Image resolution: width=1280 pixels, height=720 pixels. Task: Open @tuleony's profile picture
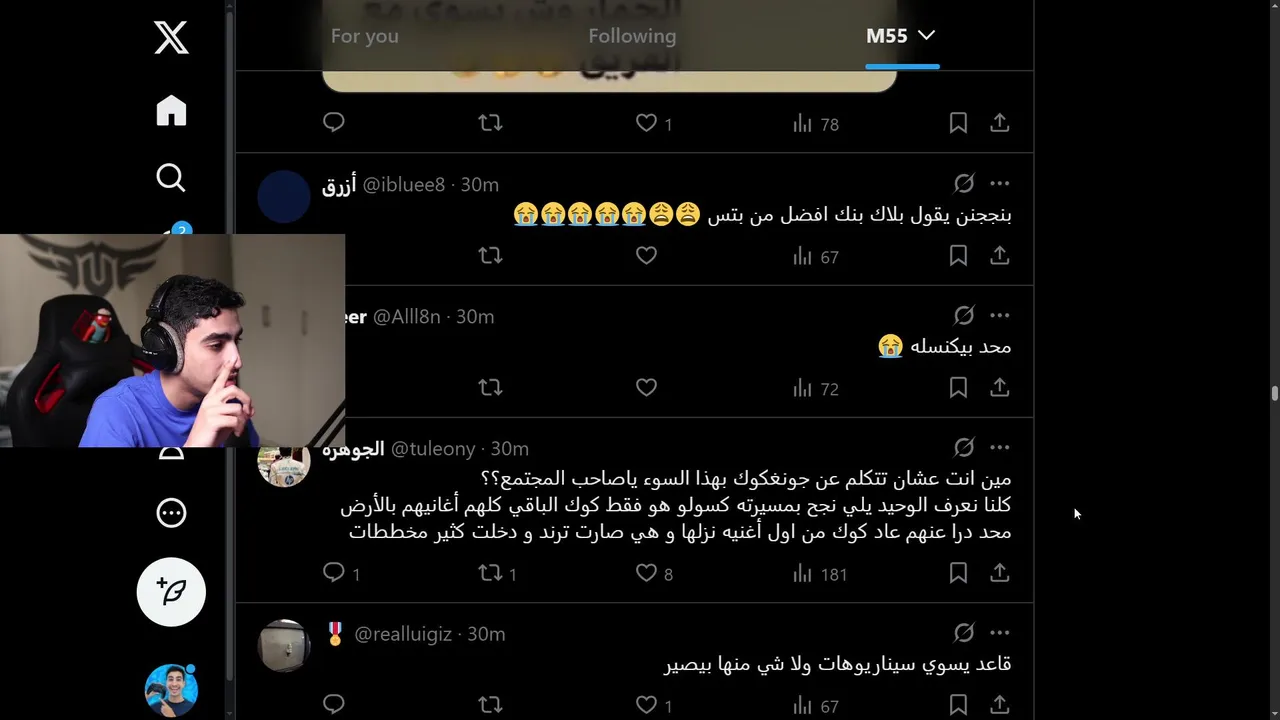(284, 464)
